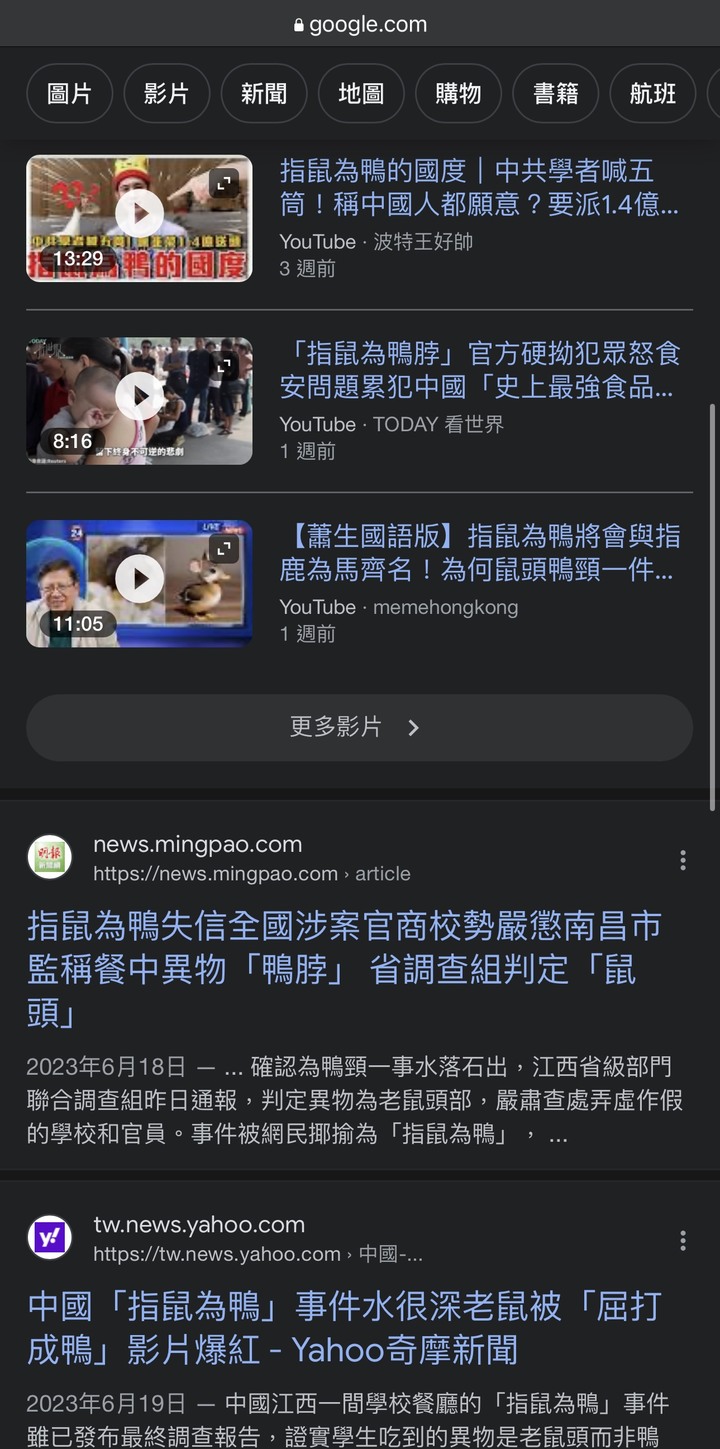Open the Yahoo奇摩新聞 article result
The height and width of the screenshot is (1449, 720).
click(x=344, y=1328)
